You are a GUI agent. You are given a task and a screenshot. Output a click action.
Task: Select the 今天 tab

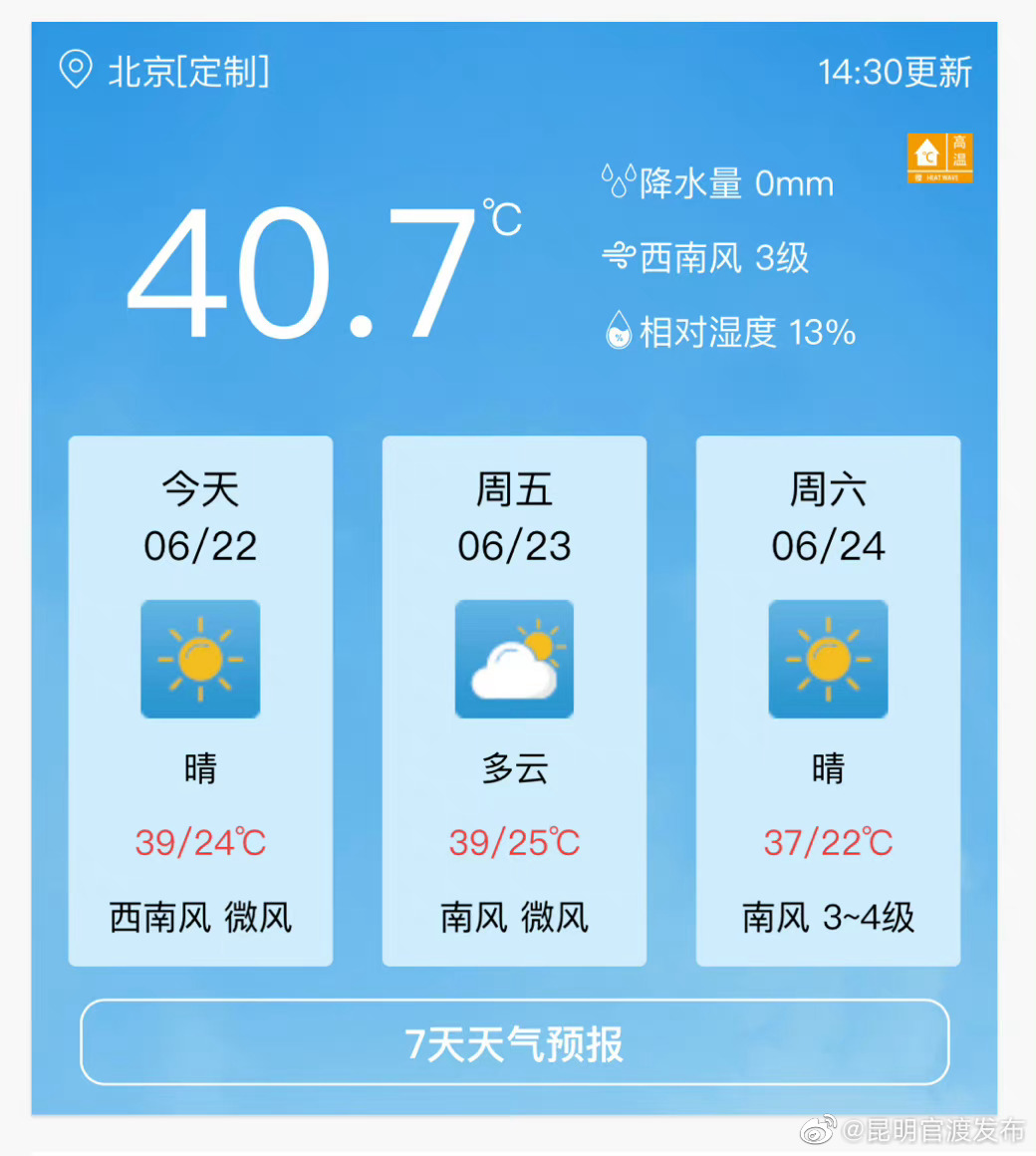tap(199, 487)
